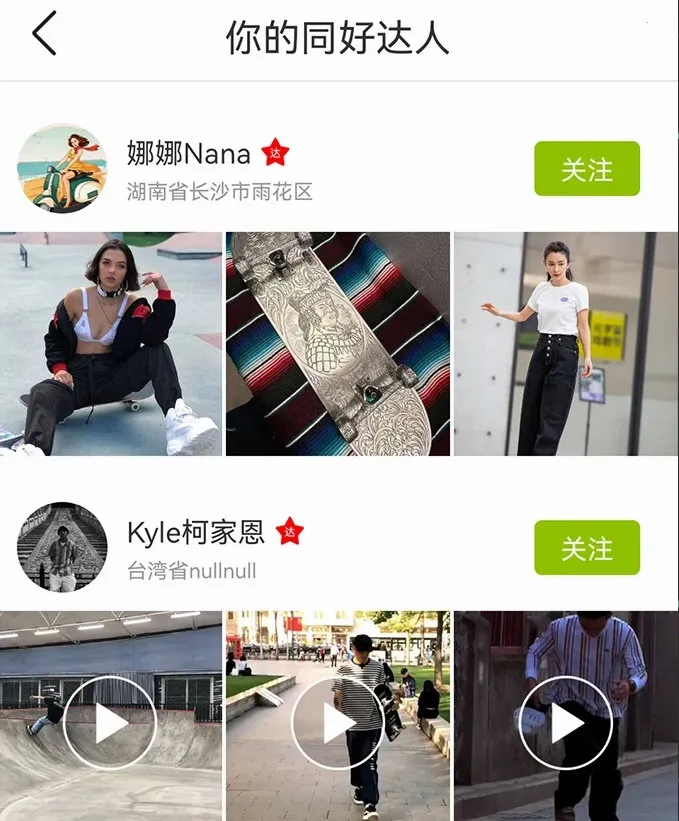The height and width of the screenshot is (821, 679).
Task: Open Kyle柯家恩's profile avatar
Action: [x=62, y=547]
